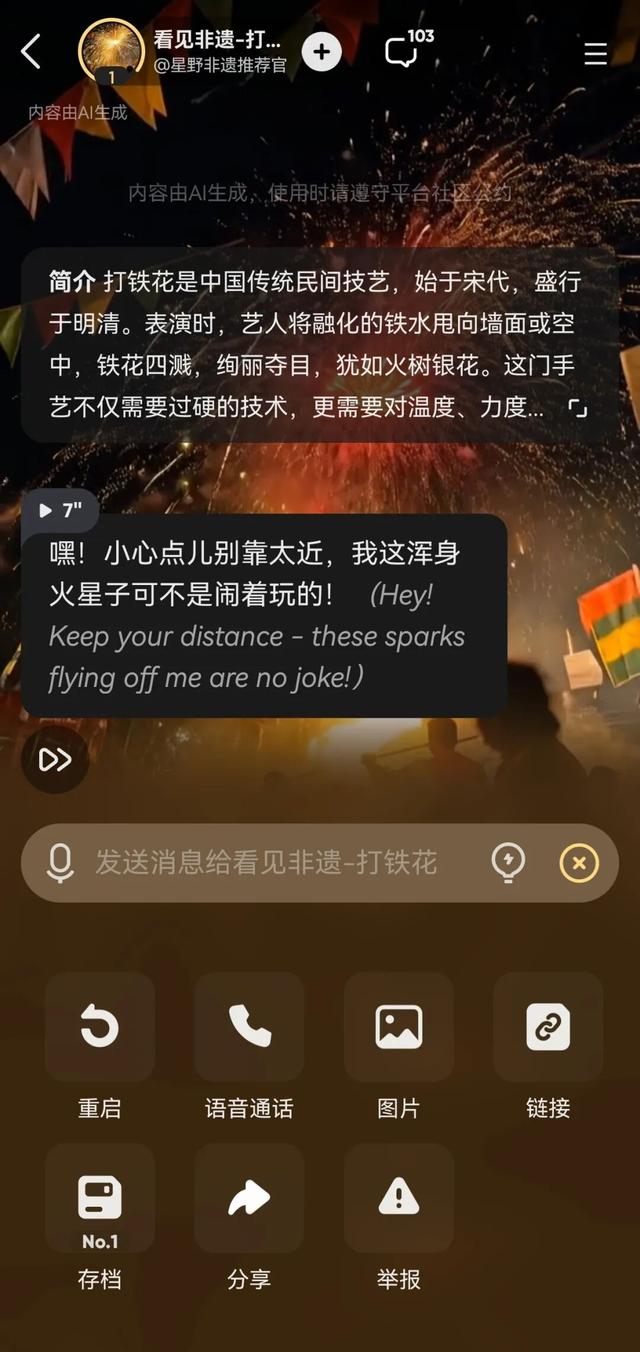The height and width of the screenshot is (1352, 640).
Task: Play the 7-second voice message
Action: (60, 511)
